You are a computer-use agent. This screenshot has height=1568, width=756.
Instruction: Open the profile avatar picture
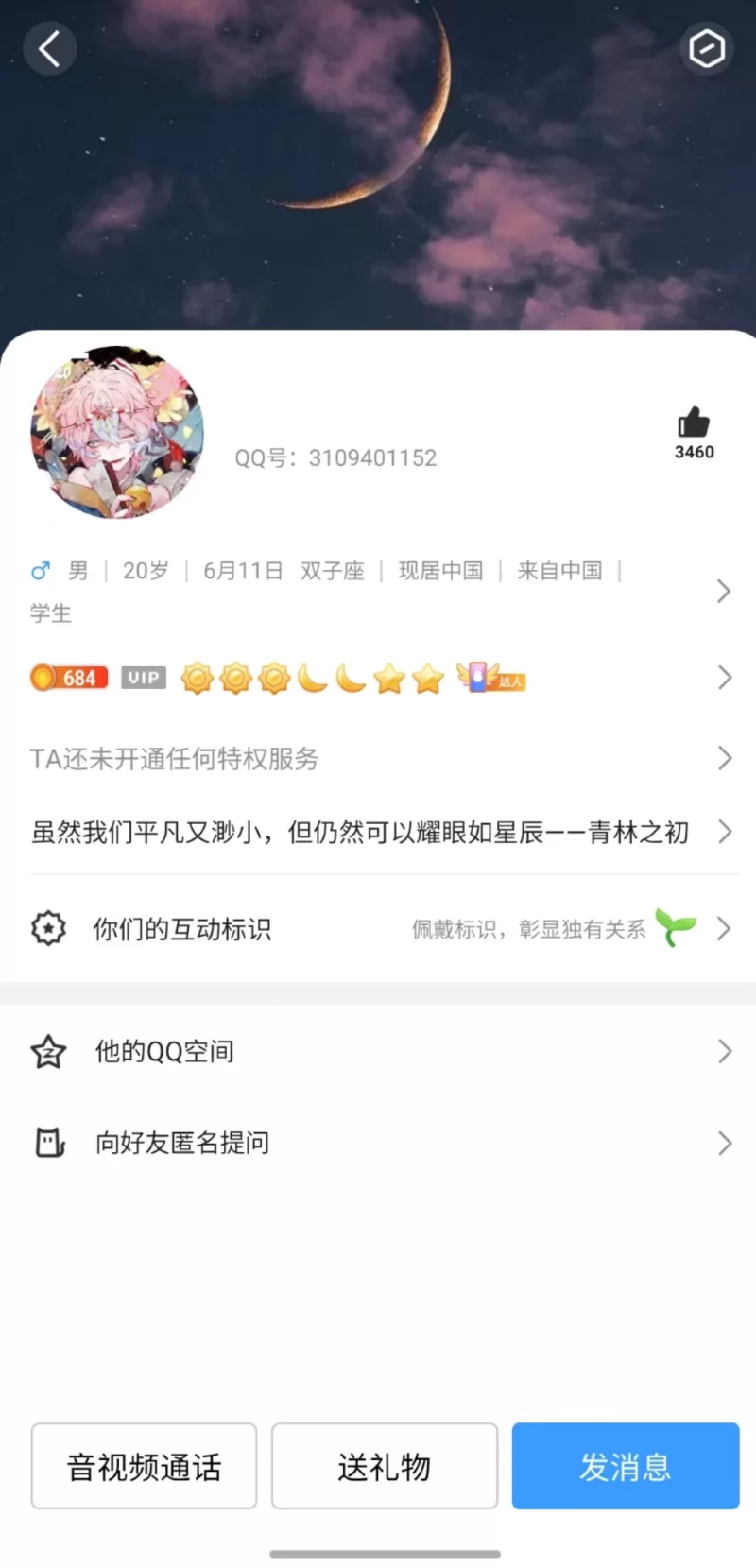(x=118, y=432)
